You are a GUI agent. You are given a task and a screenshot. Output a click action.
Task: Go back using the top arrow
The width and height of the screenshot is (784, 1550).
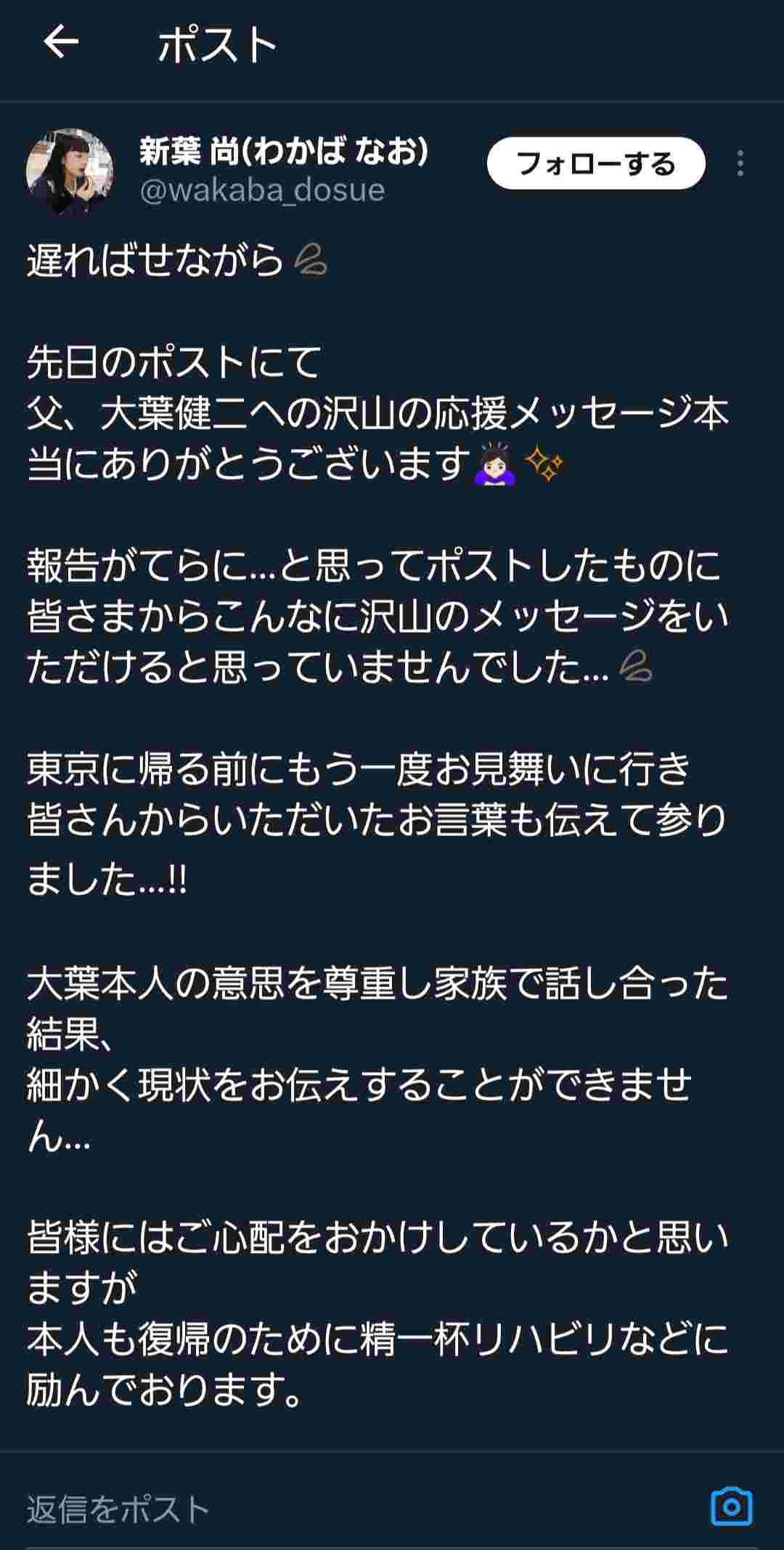tap(61, 44)
